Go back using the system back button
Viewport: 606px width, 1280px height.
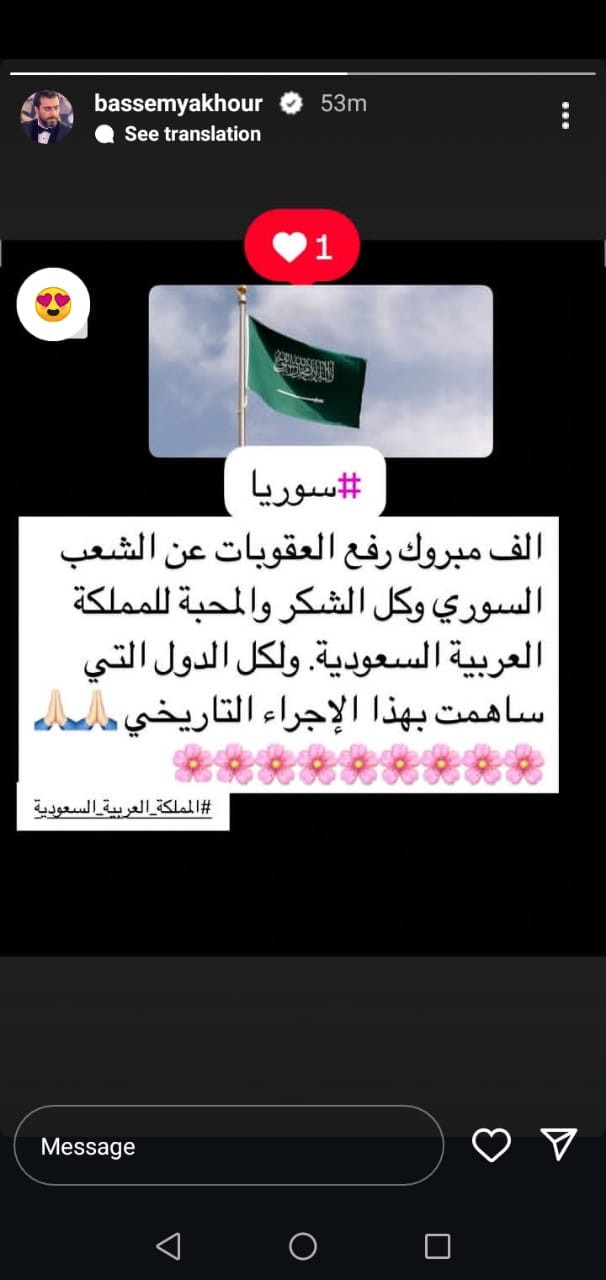tap(168, 1246)
